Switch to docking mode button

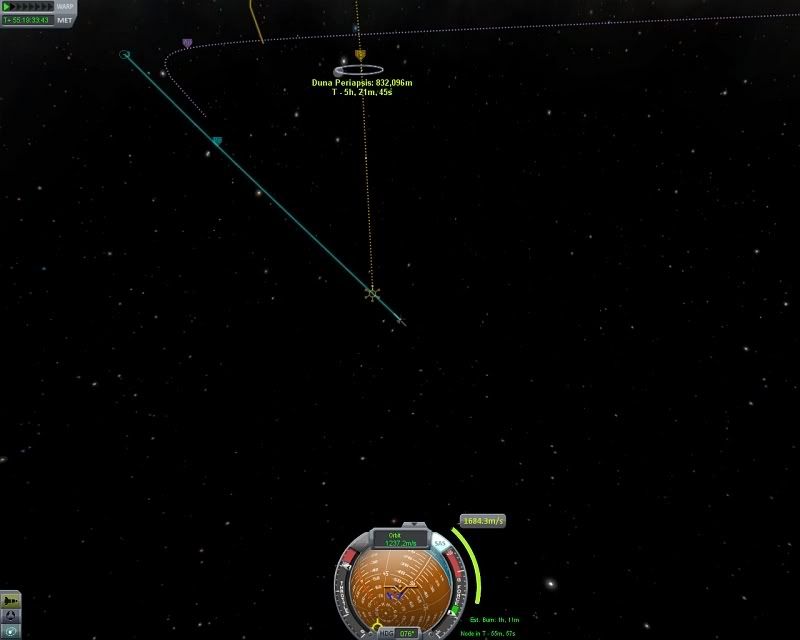[10, 615]
